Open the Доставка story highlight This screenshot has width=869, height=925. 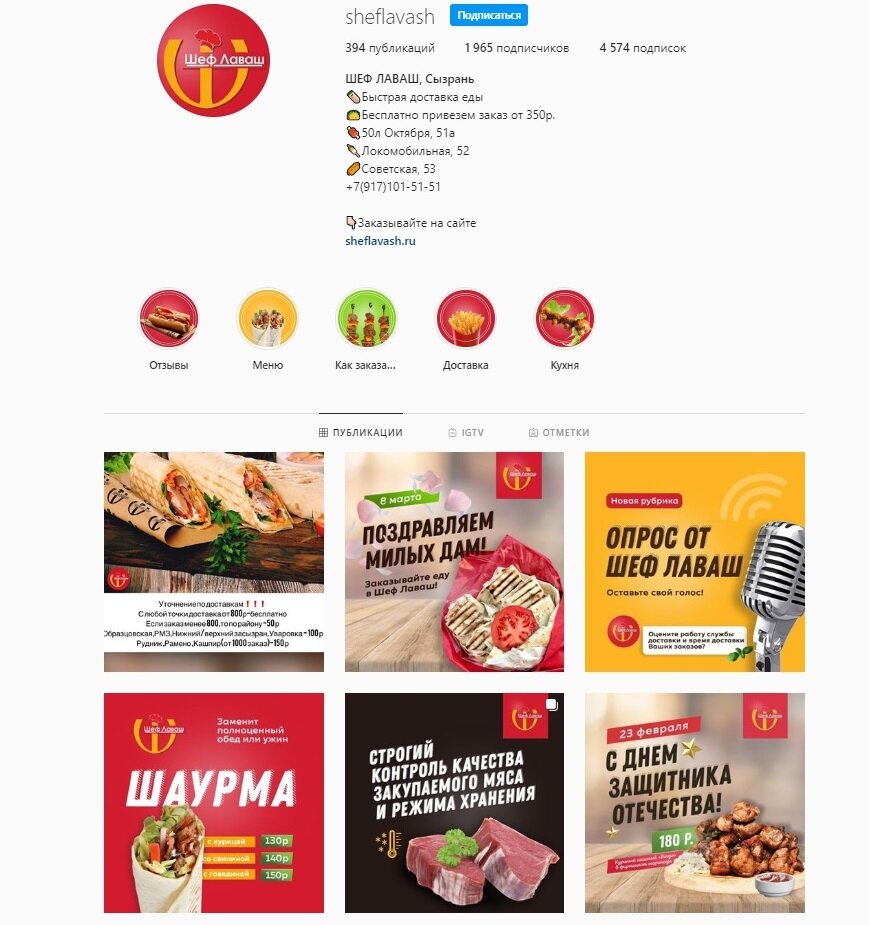(465, 319)
